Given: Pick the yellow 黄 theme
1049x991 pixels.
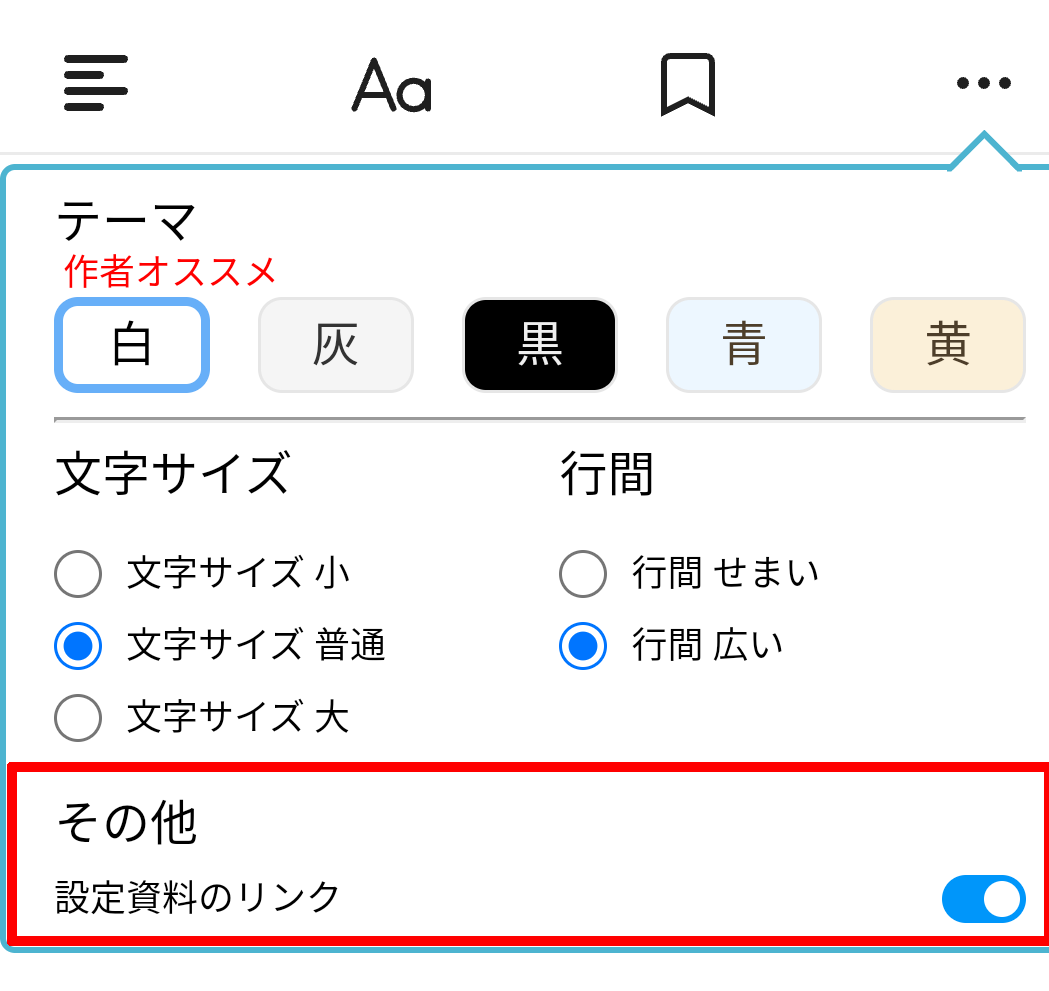Looking at the screenshot, I should [947, 345].
